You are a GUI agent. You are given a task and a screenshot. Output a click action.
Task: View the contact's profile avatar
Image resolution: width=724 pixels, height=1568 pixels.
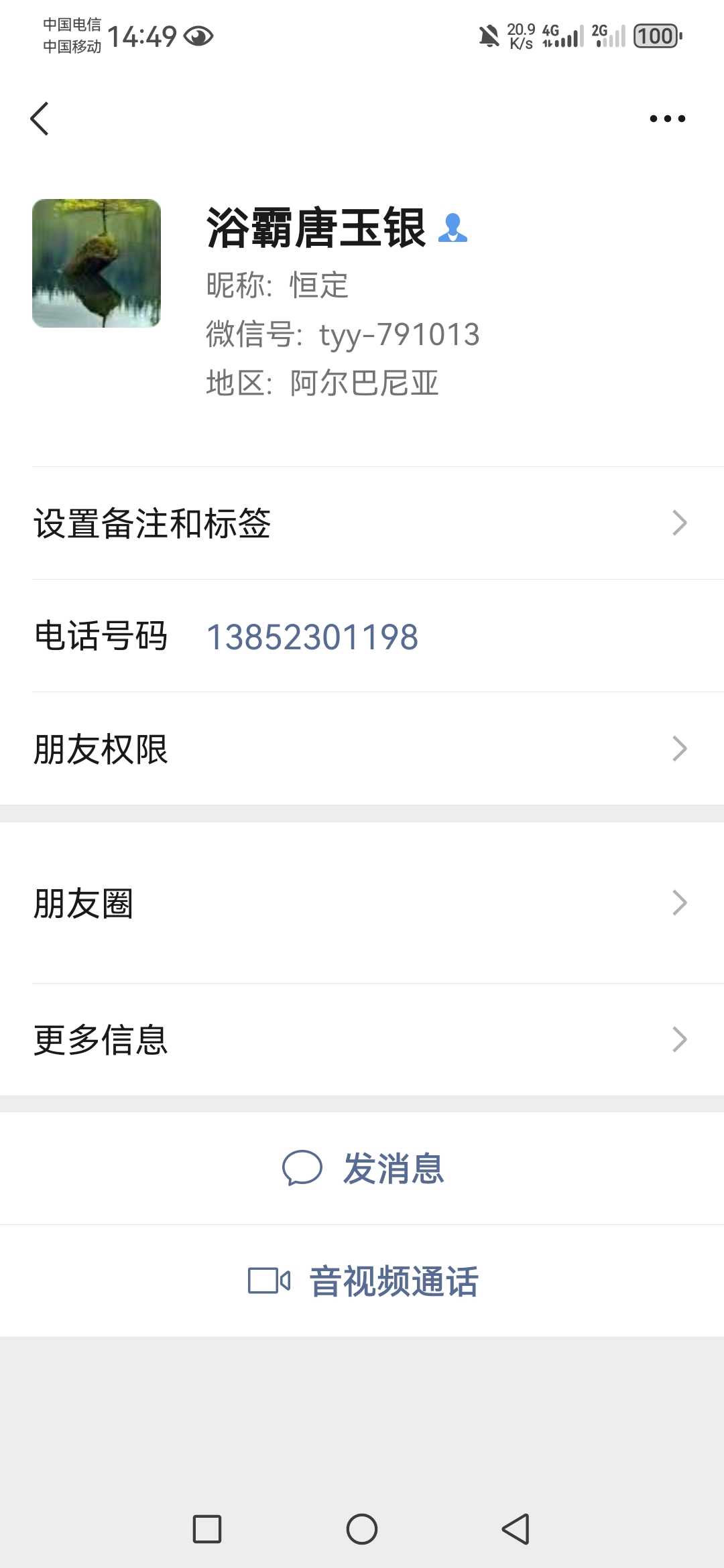click(97, 263)
